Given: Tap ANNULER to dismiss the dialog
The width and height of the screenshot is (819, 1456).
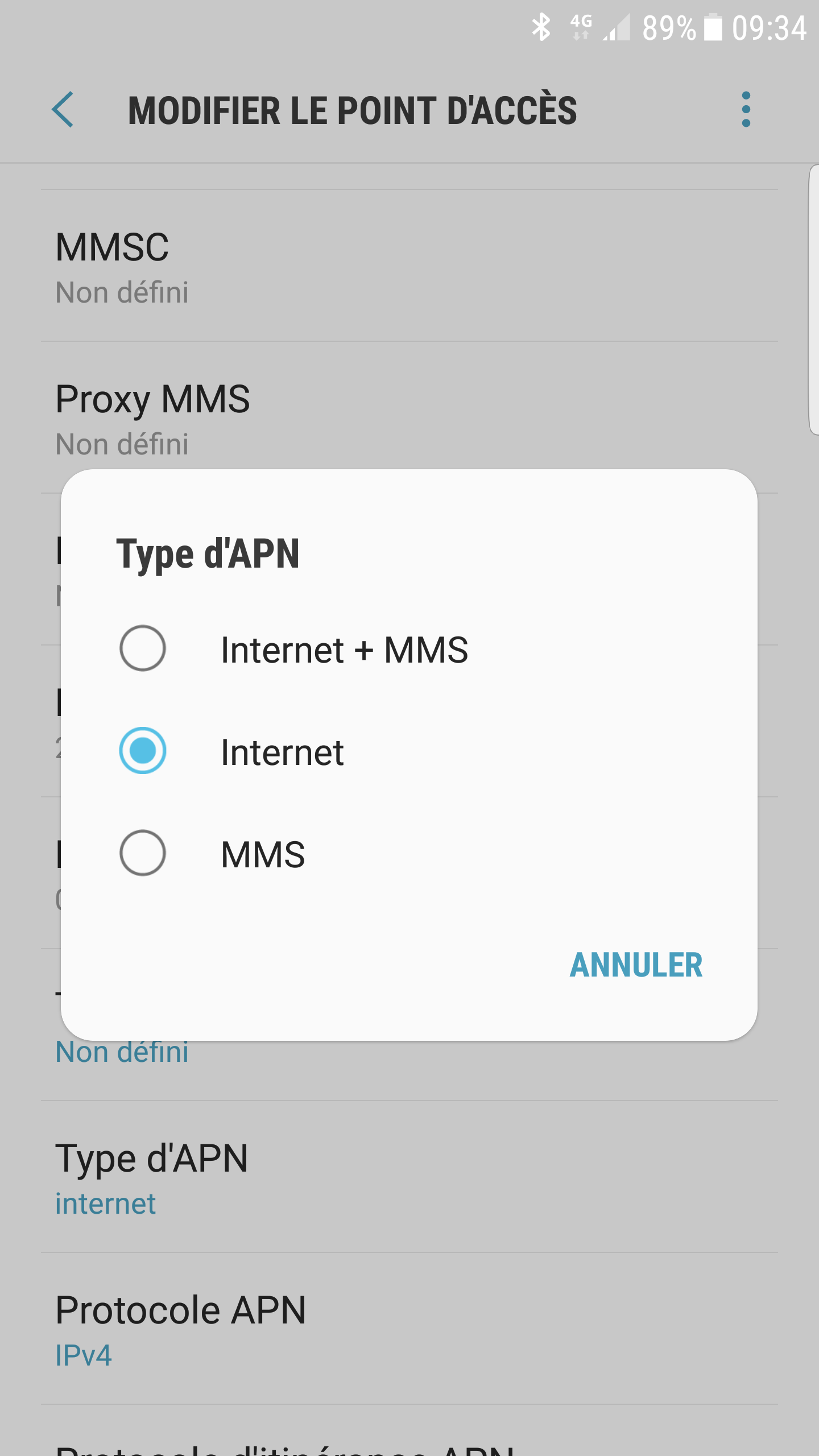Looking at the screenshot, I should (636, 965).
